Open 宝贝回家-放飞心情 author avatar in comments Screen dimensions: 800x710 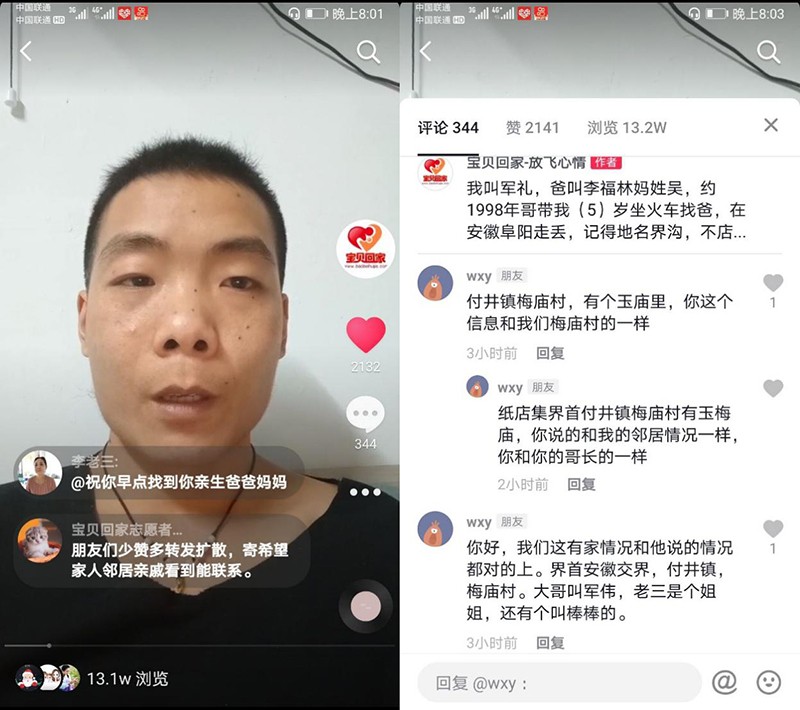[x=435, y=172]
